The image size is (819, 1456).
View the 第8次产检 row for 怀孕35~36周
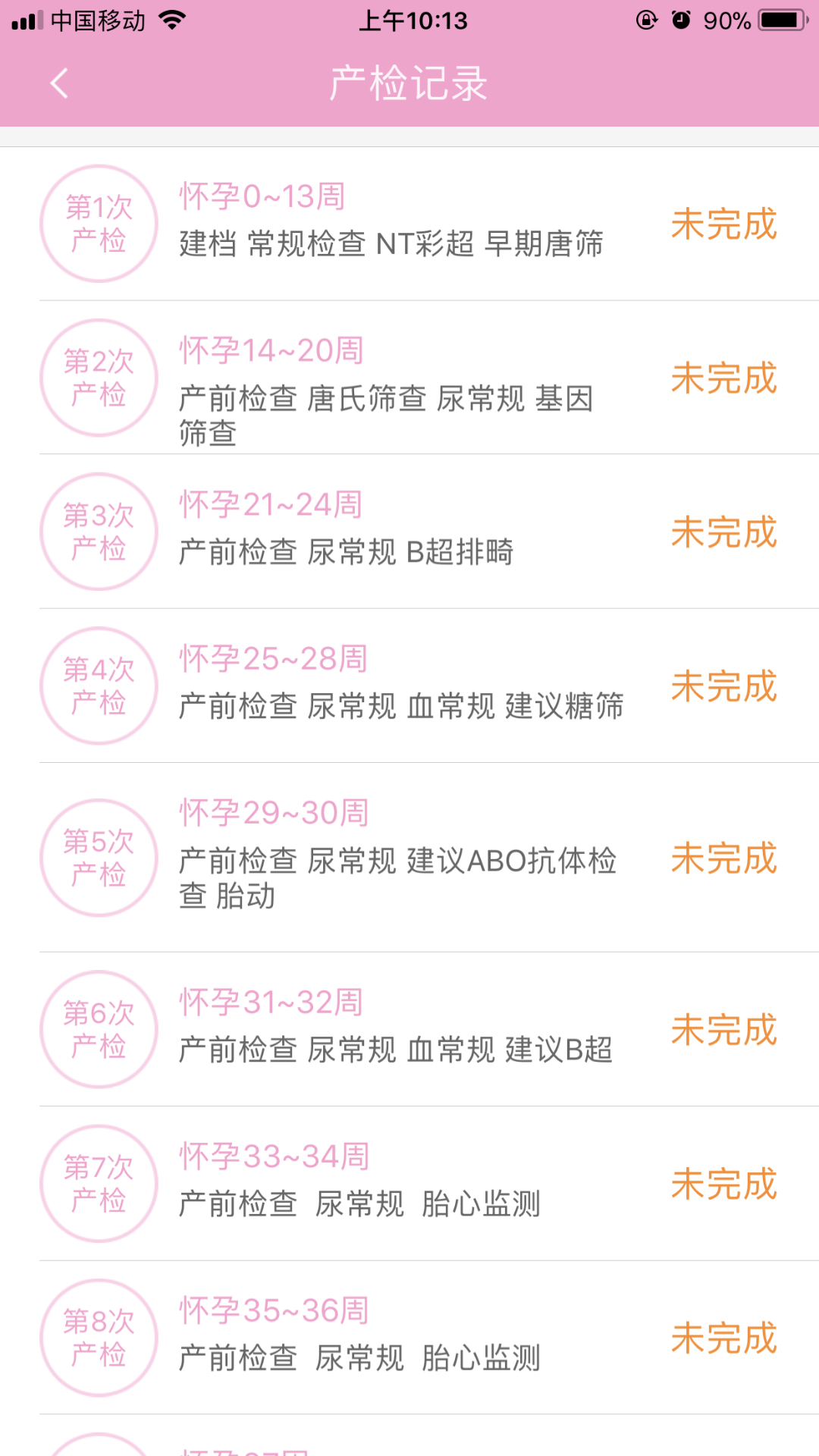pyautogui.click(x=409, y=1338)
